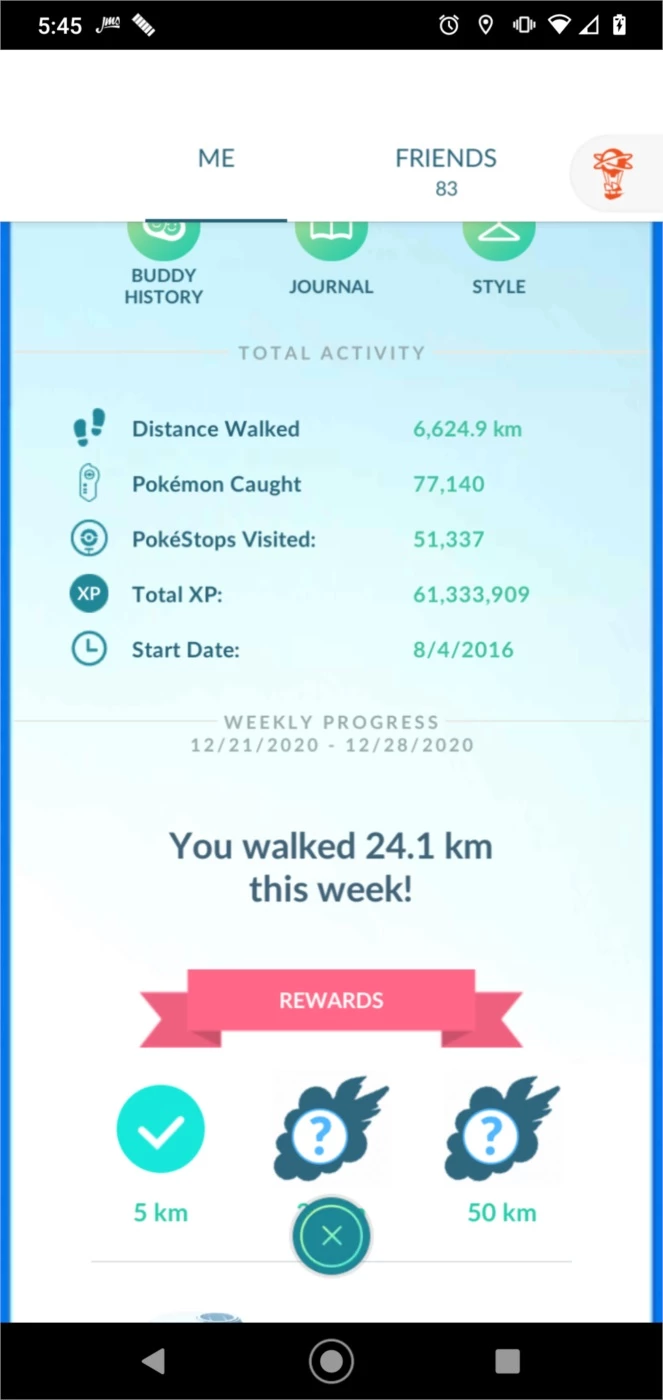Viewport: 663px width, 1400px height.
Task: Go to the Android home screen
Action: click(x=331, y=1360)
